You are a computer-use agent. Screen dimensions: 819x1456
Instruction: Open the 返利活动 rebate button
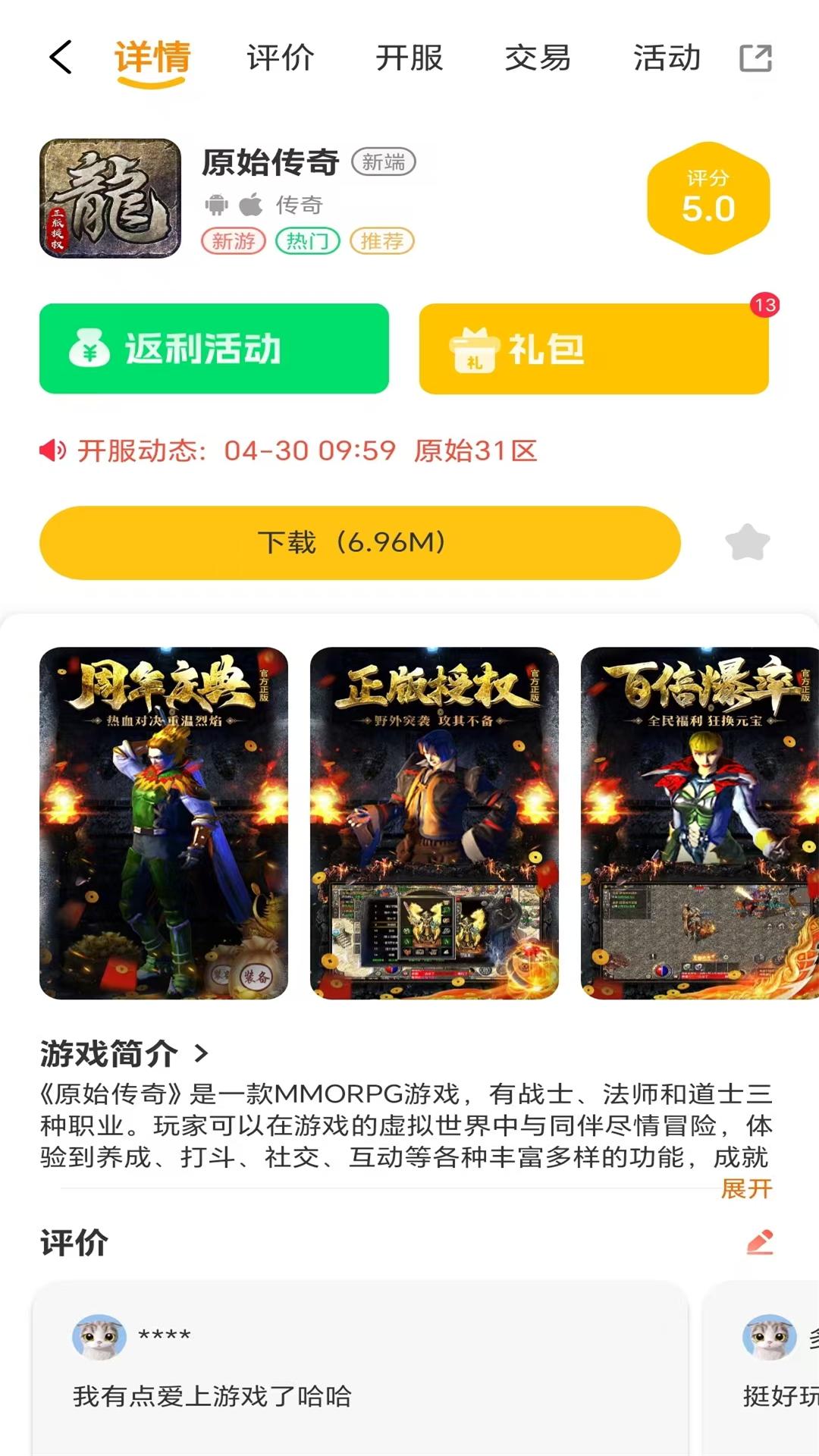[x=215, y=349]
